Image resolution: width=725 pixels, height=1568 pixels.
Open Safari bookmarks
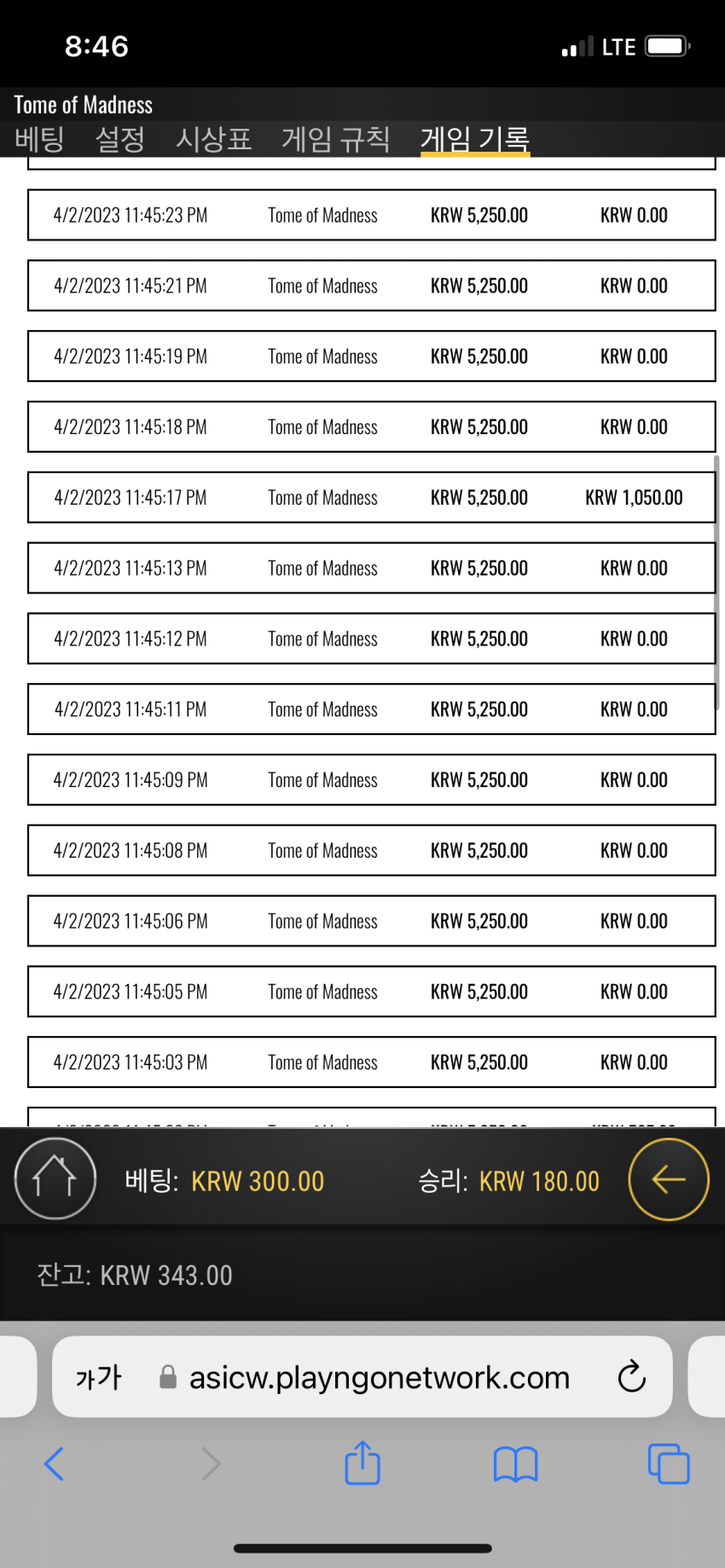click(x=515, y=1465)
